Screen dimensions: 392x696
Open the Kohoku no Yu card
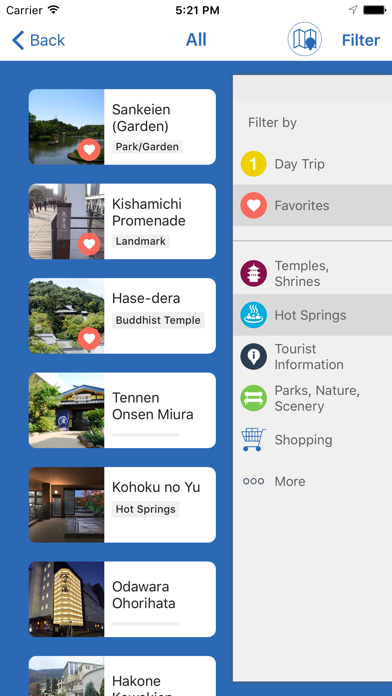point(122,505)
